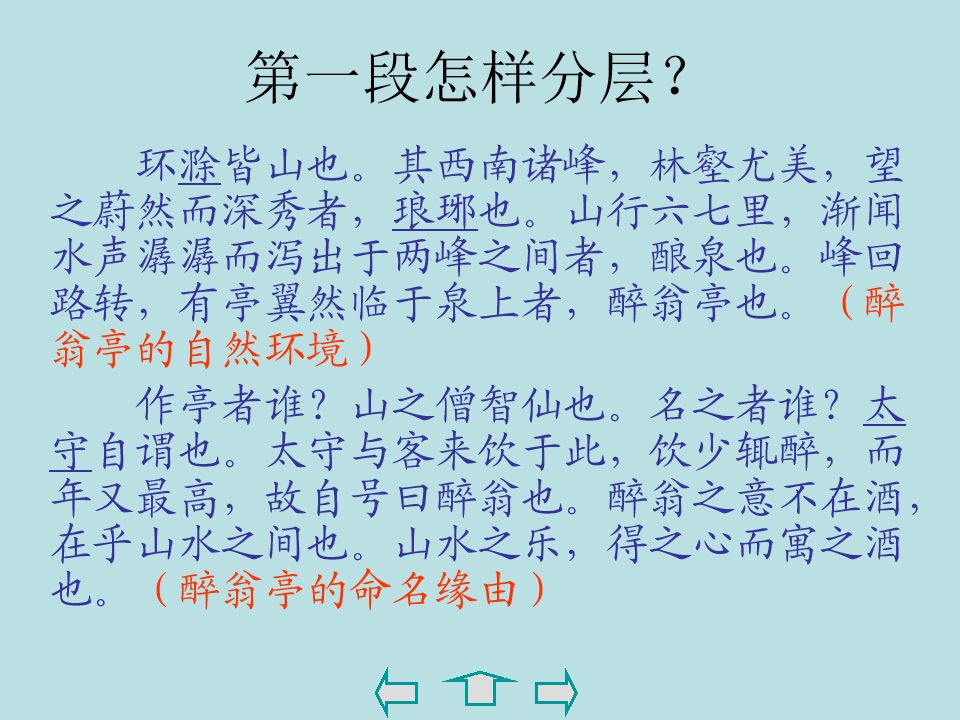Advance with the next slide arrow
960x720 pixels.
coord(557,692)
